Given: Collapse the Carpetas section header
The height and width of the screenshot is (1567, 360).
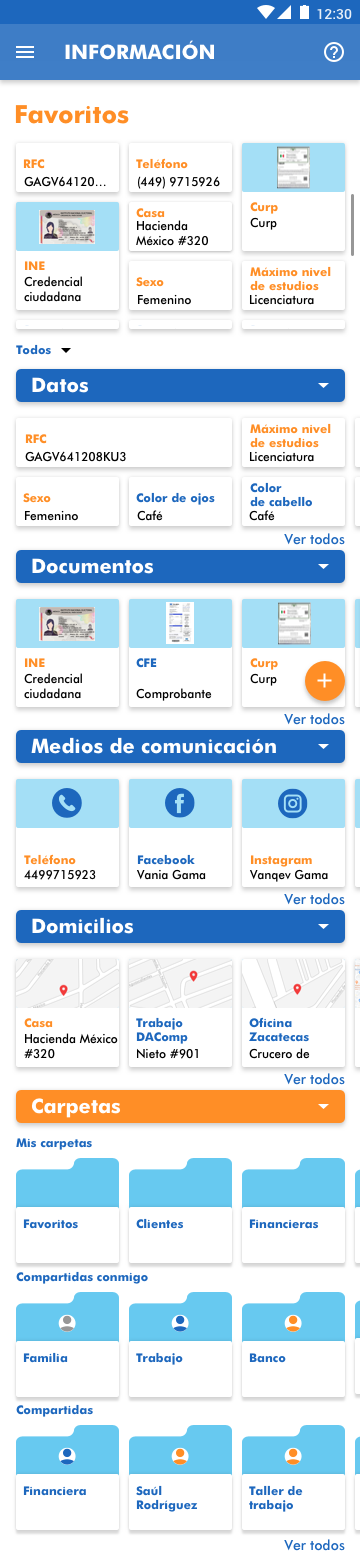Looking at the screenshot, I should click(x=180, y=1106).
